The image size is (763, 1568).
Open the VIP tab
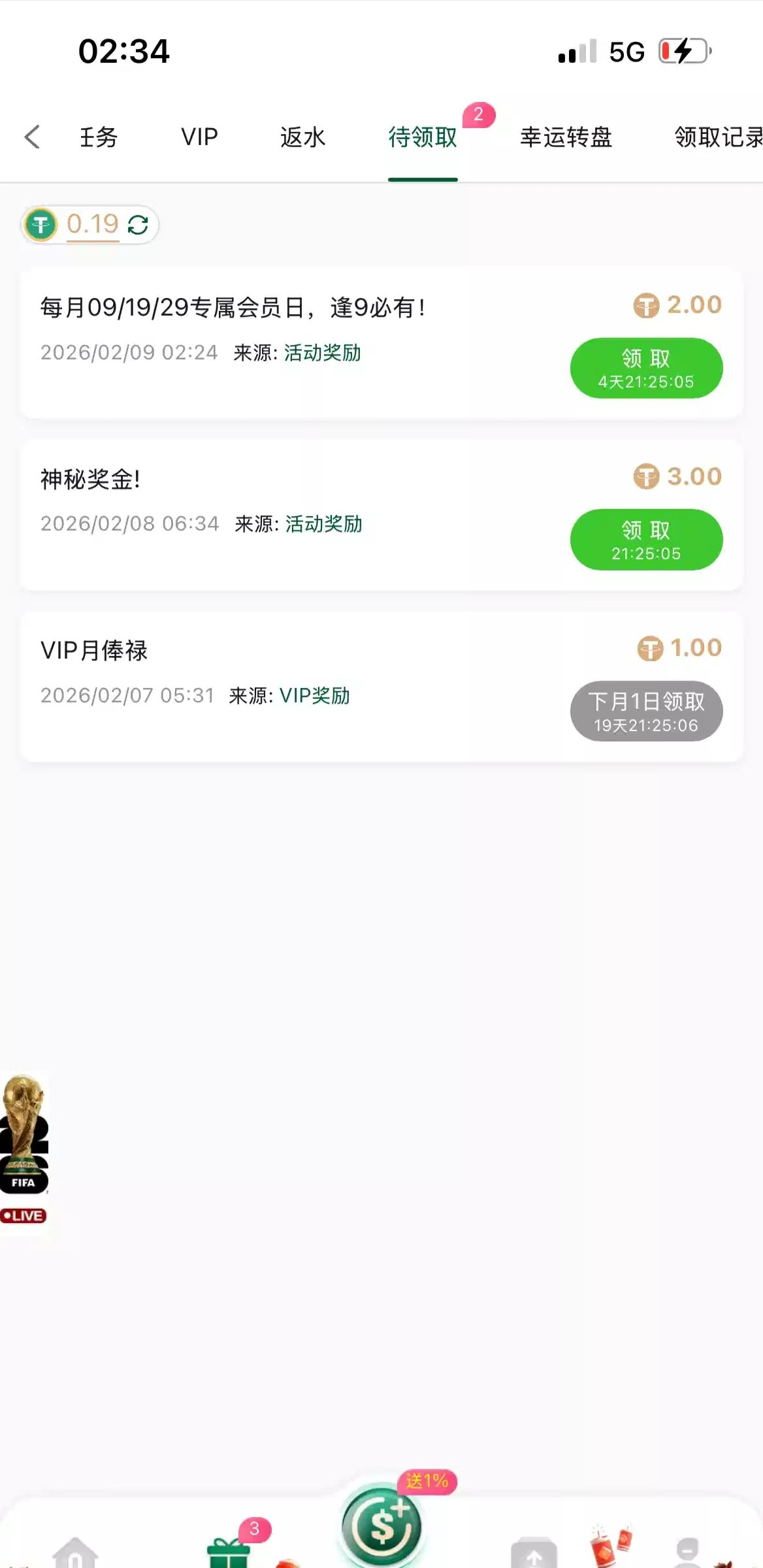(199, 137)
